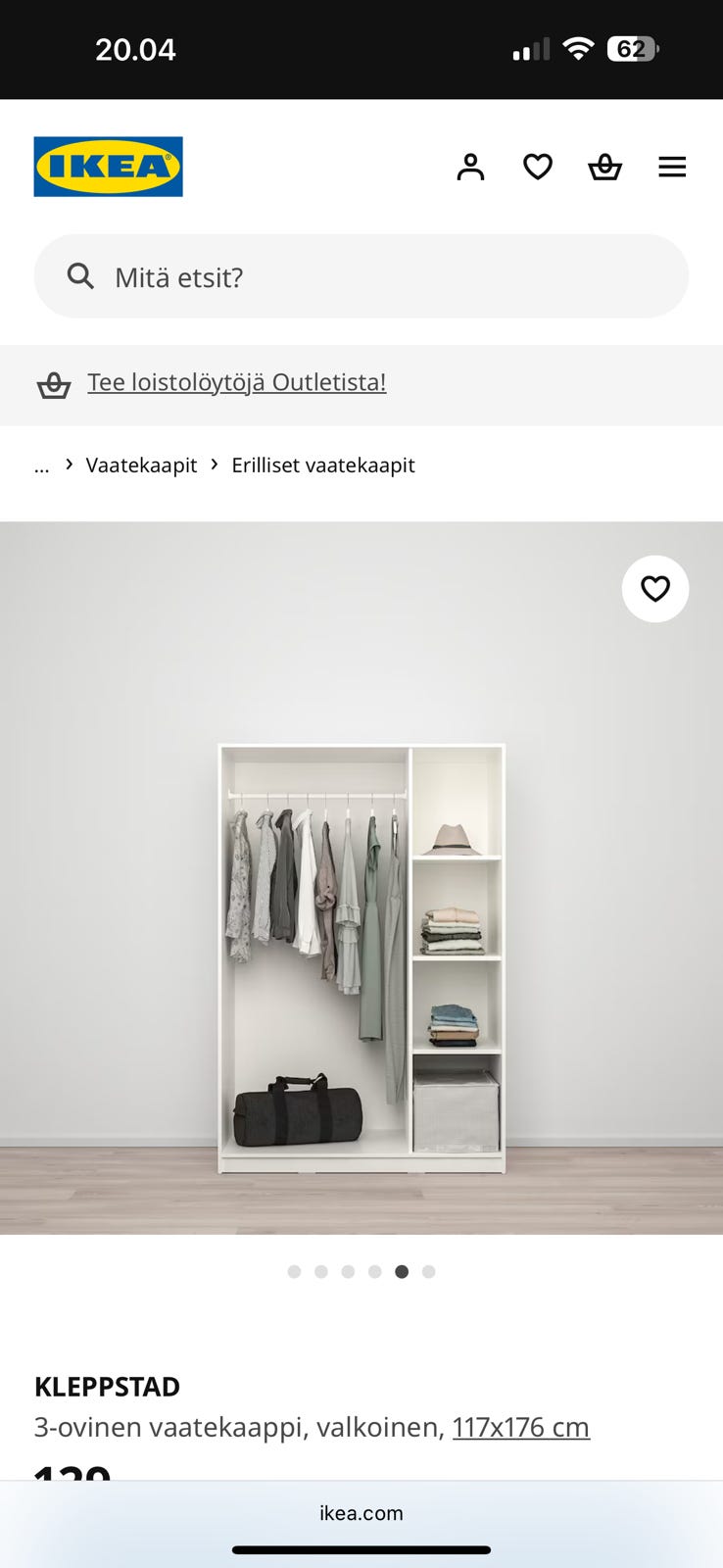
Task: Open the wishlist heart icon in the header
Action: (x=538, y=167)
